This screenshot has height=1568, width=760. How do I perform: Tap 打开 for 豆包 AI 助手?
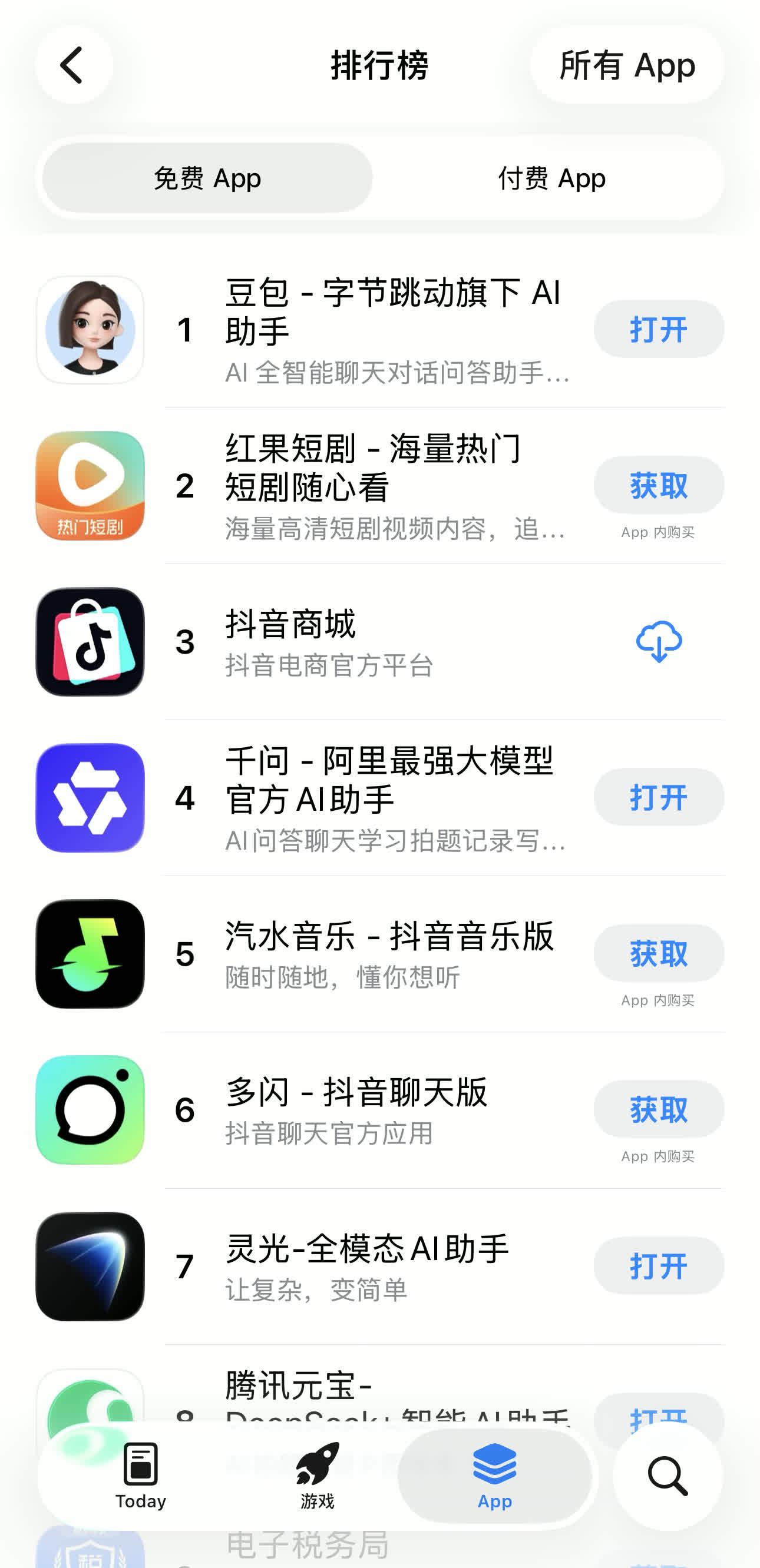[658, 329]
